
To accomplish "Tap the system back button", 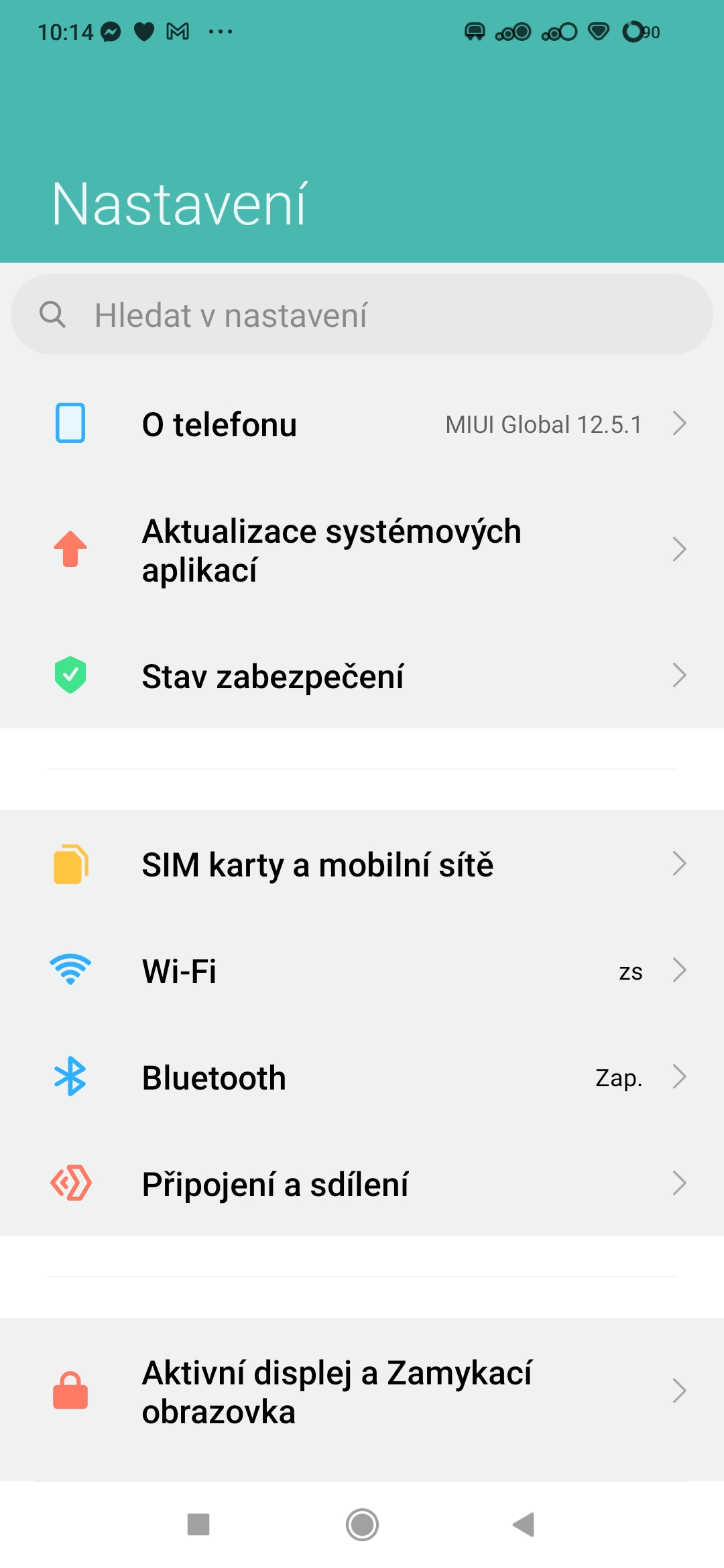I will coord(524,1525).
